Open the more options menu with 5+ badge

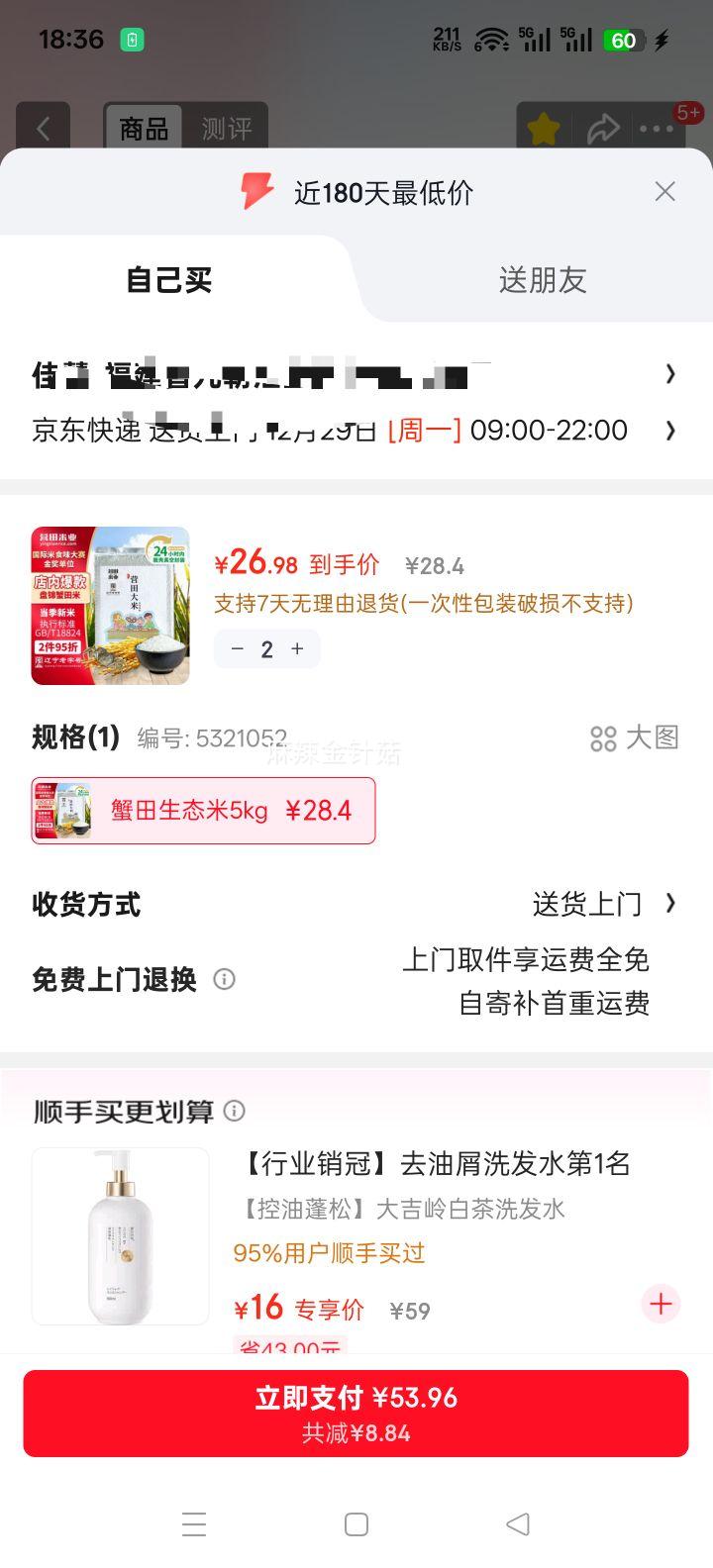pyautogui.click(x=657, y=129)
